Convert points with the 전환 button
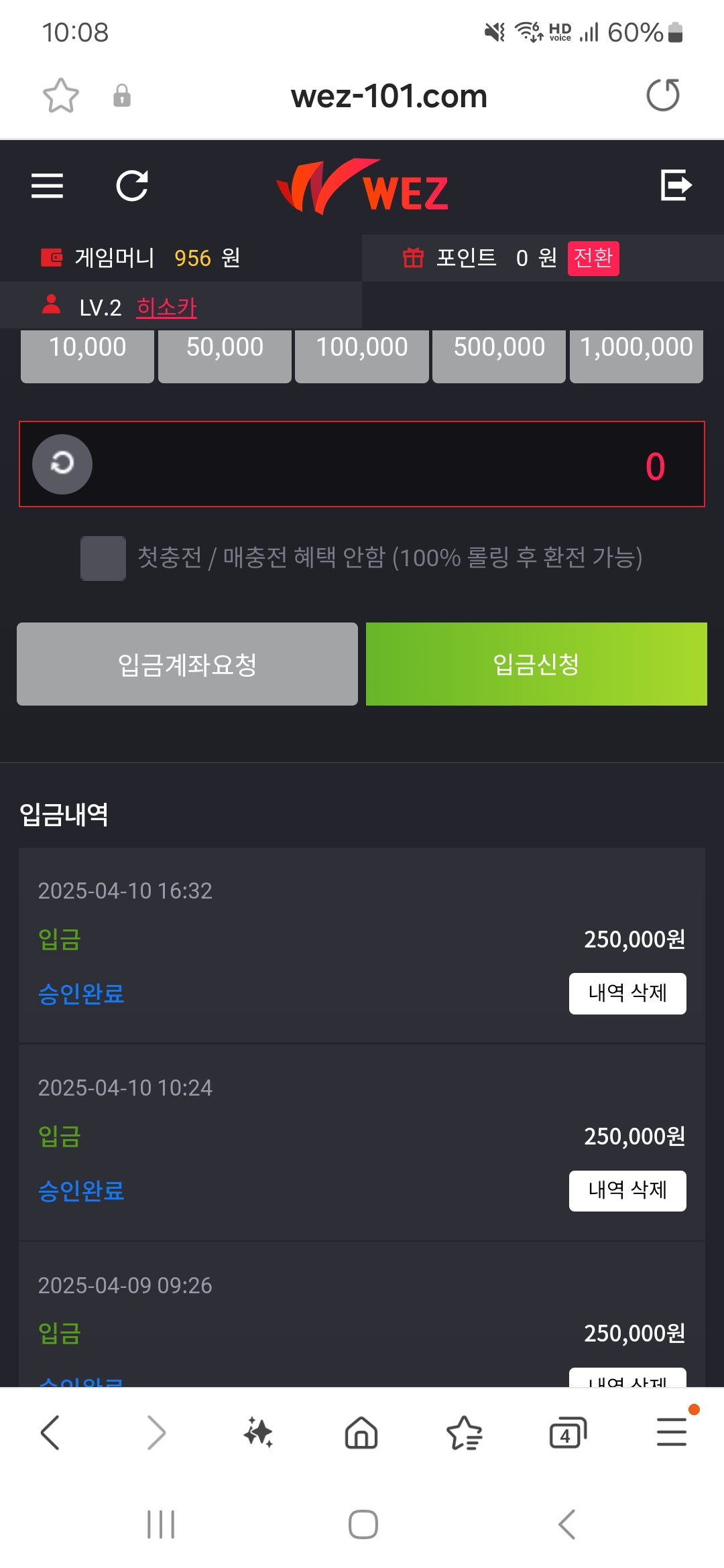The height and width of the screenshot is (1568, 724). click(593, 258)
